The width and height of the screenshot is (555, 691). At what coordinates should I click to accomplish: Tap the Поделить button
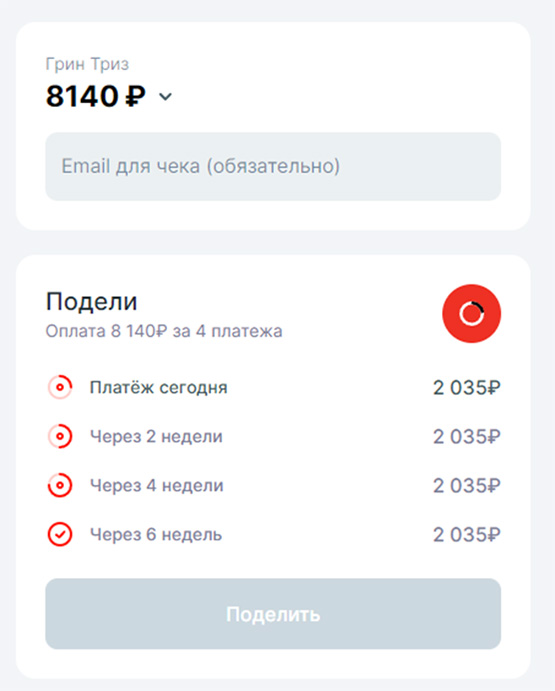pos(273,613)
